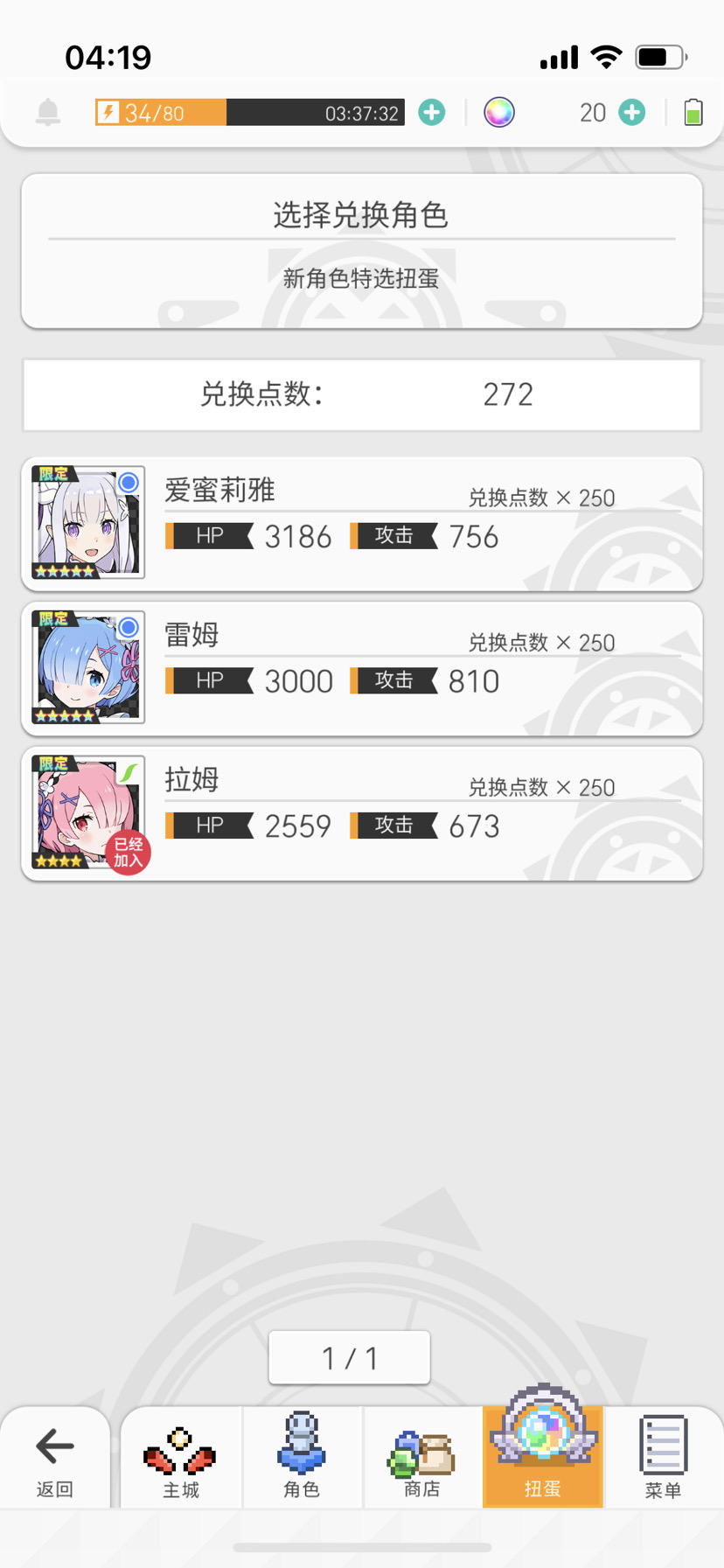Tap the 返回 back button
This screenshot has height=1568, width=724.
(54, 1456)
